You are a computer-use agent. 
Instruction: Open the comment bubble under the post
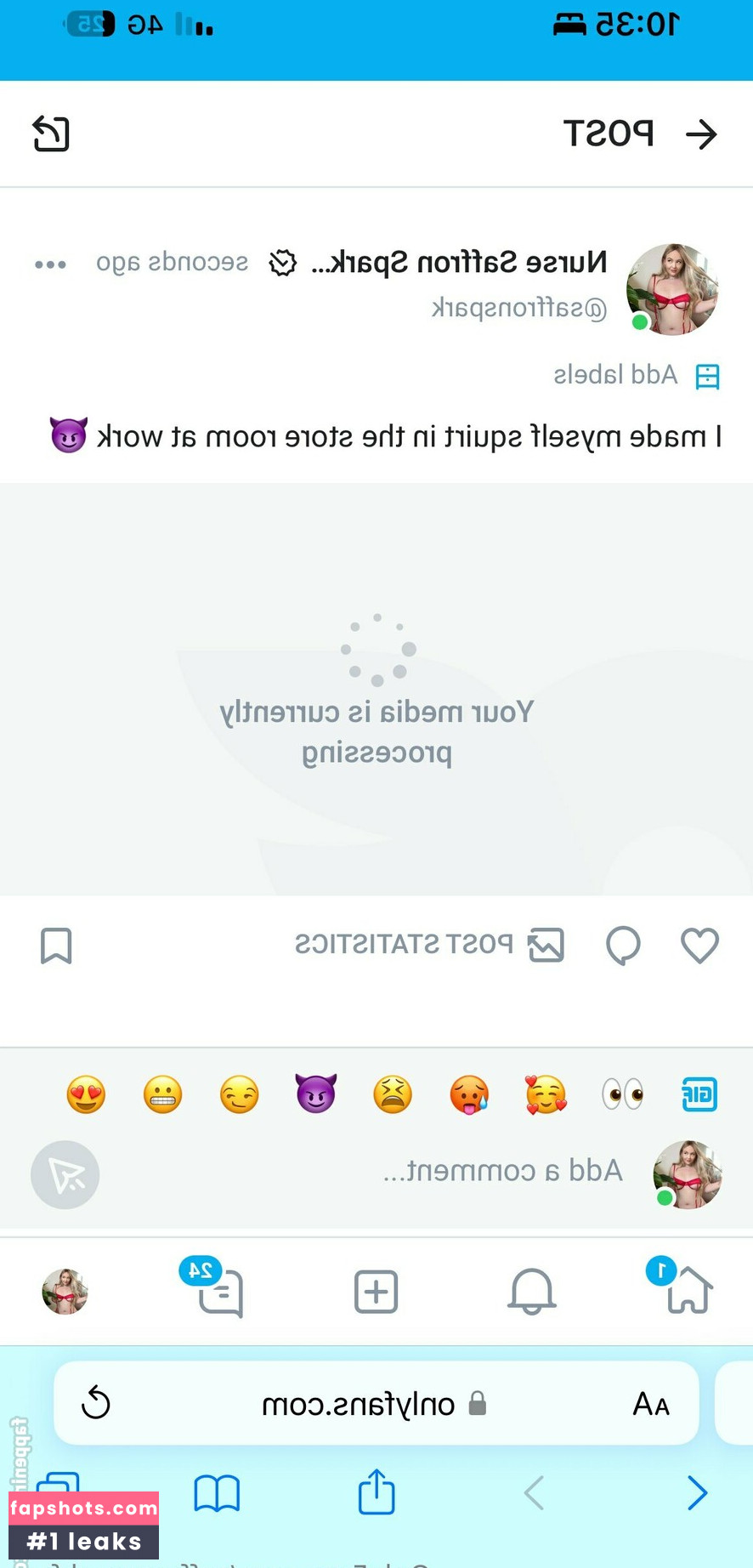(x=623, y=946)
